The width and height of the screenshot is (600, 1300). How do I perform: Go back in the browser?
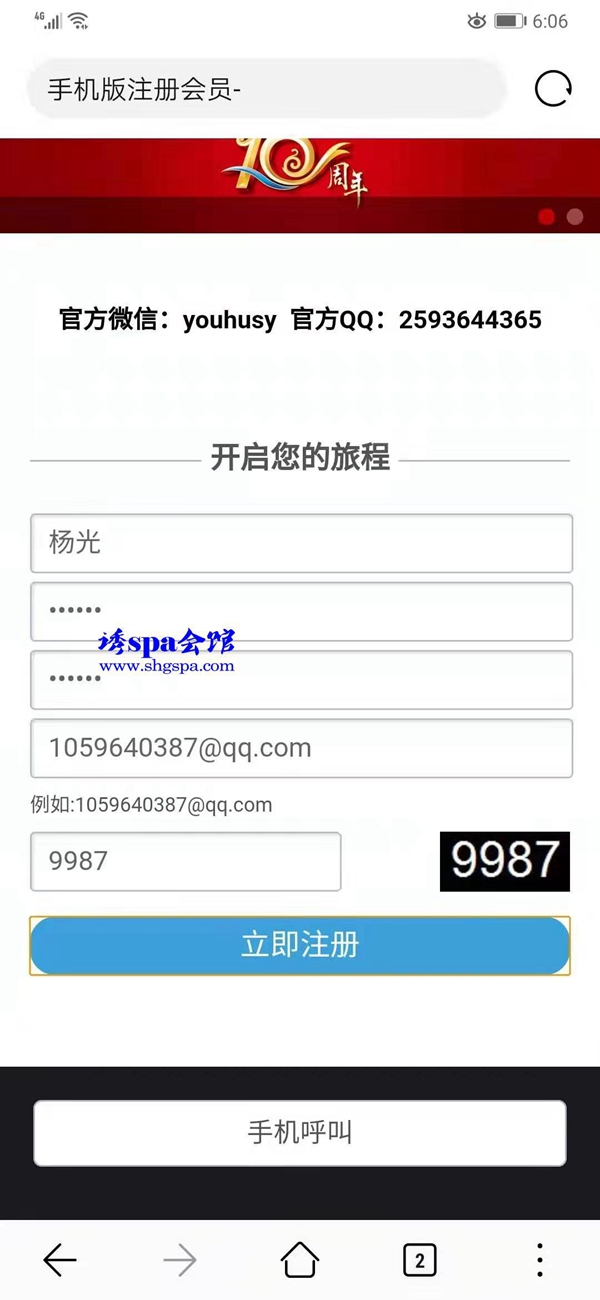coord(60,1261)
